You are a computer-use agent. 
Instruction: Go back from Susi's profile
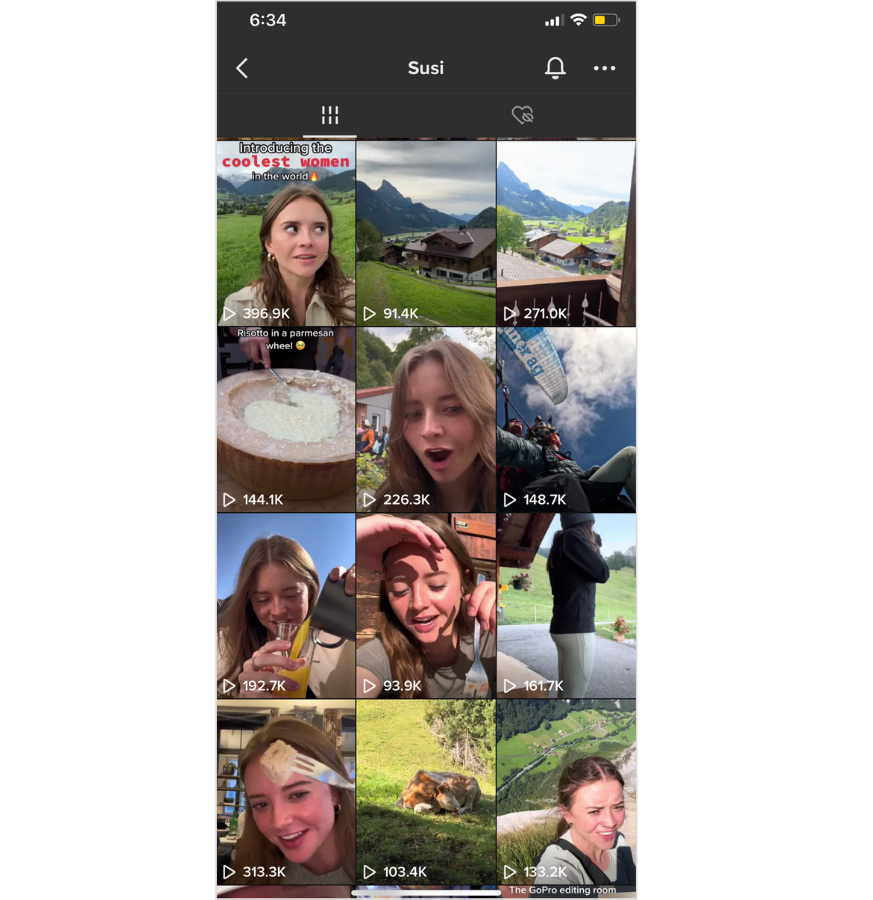242,68
